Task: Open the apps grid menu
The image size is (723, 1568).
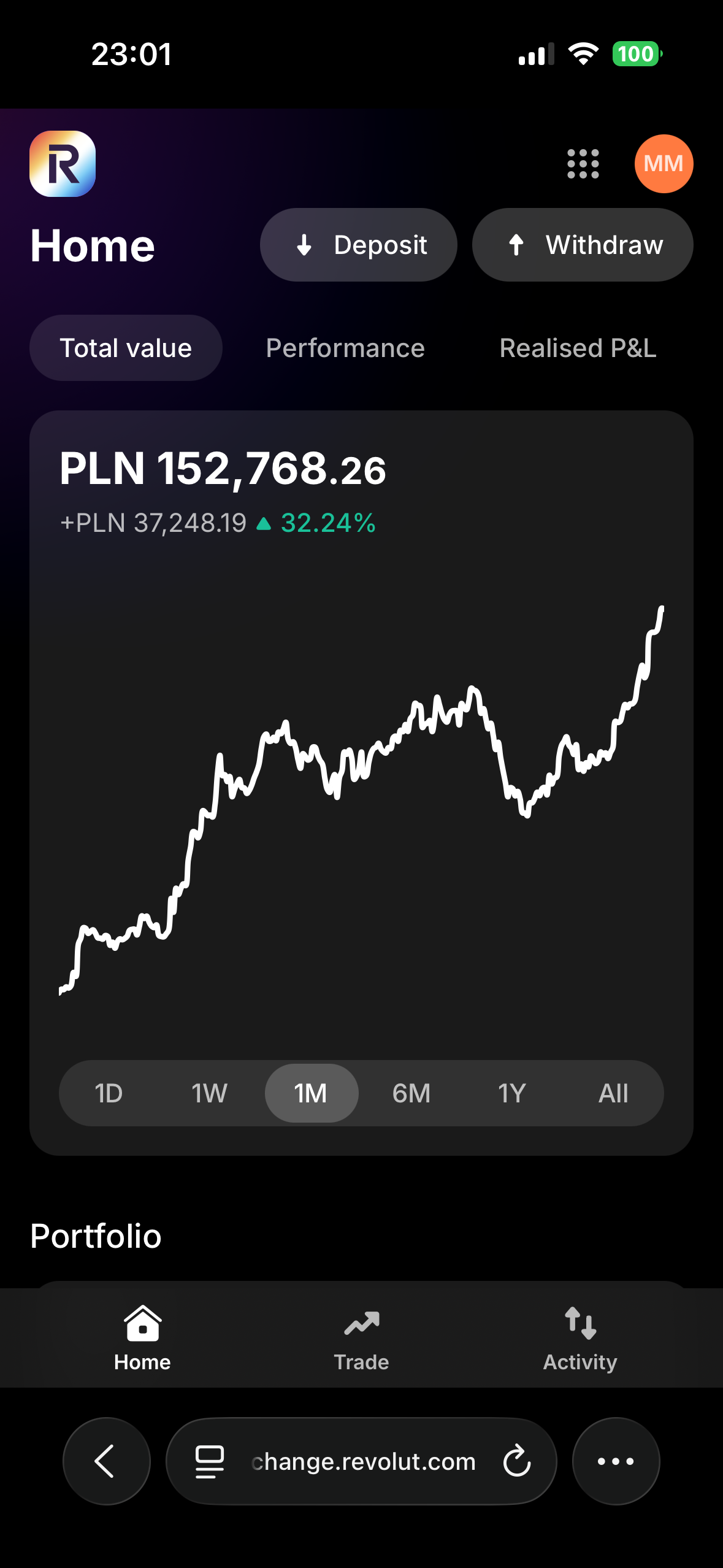Action: [583, 164]
